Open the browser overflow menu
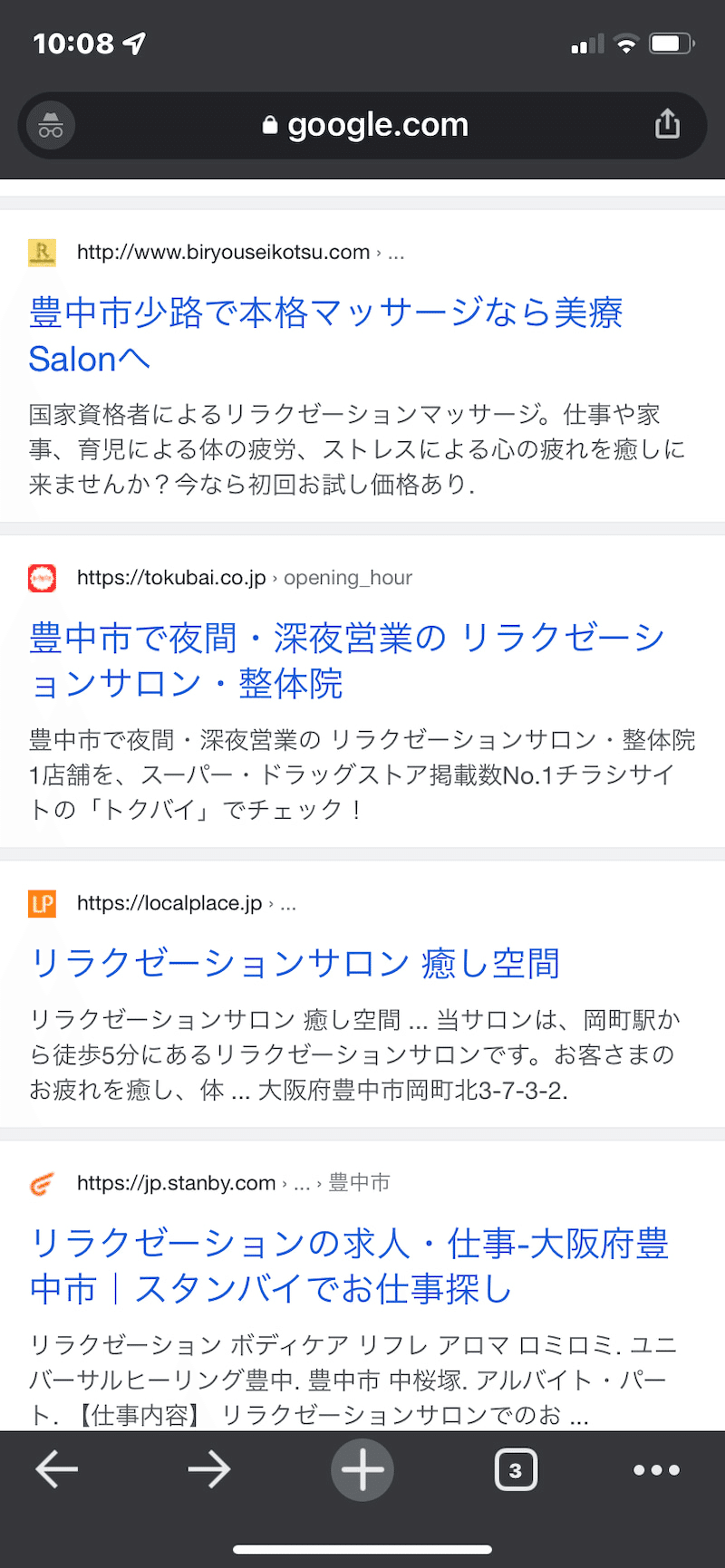Viewport: 725px width, 1568px height. tap(657, 1469)
